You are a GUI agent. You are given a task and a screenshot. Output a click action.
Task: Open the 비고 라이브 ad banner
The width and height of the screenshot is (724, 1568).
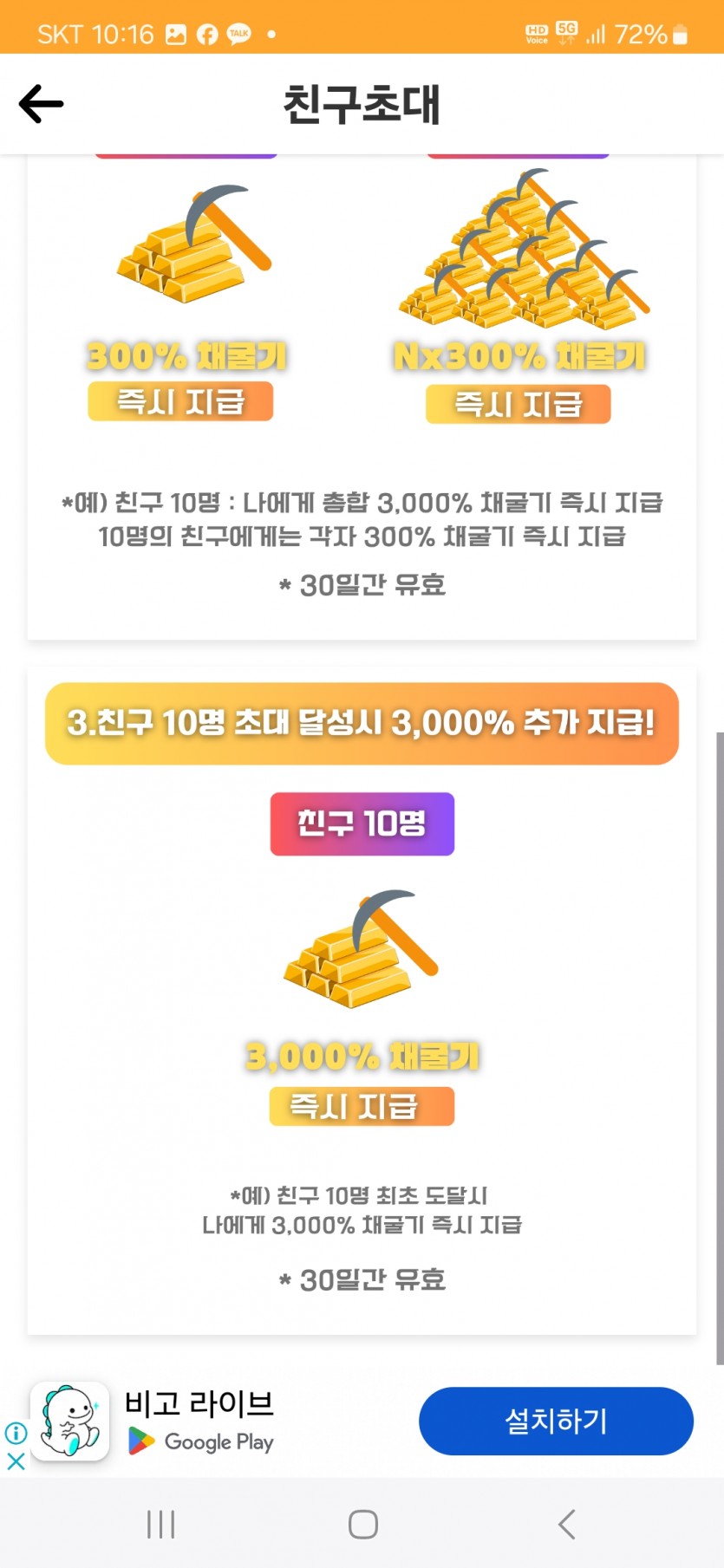[x=199, y=1422]
